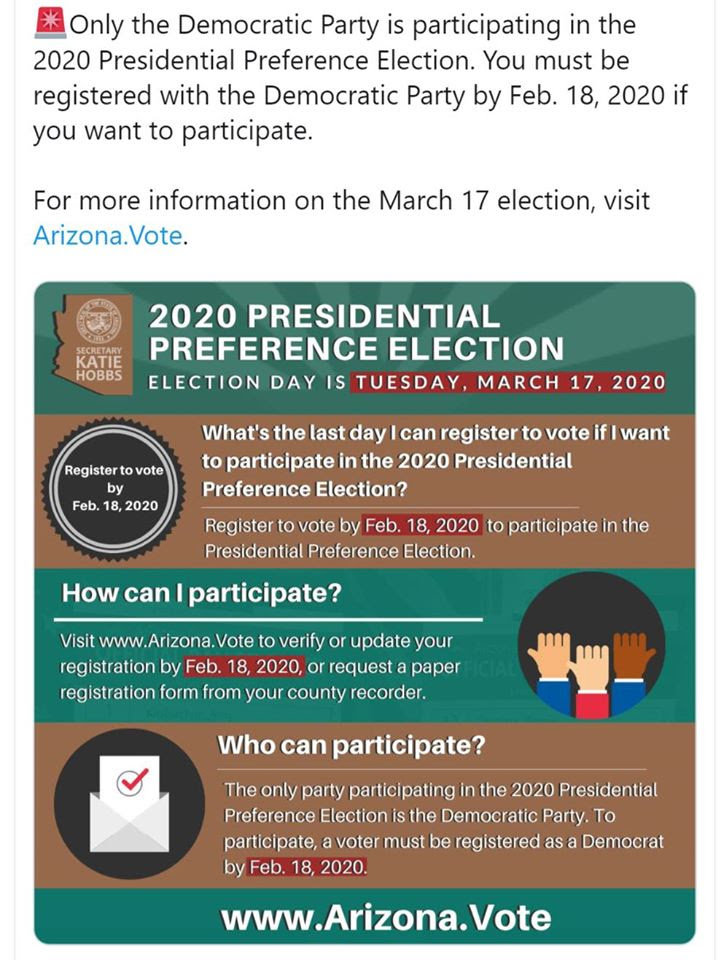This screenshot has width=721, height=960.
Task: Open the Presidential Preference Election infographic image
Action: click(364, 612)
